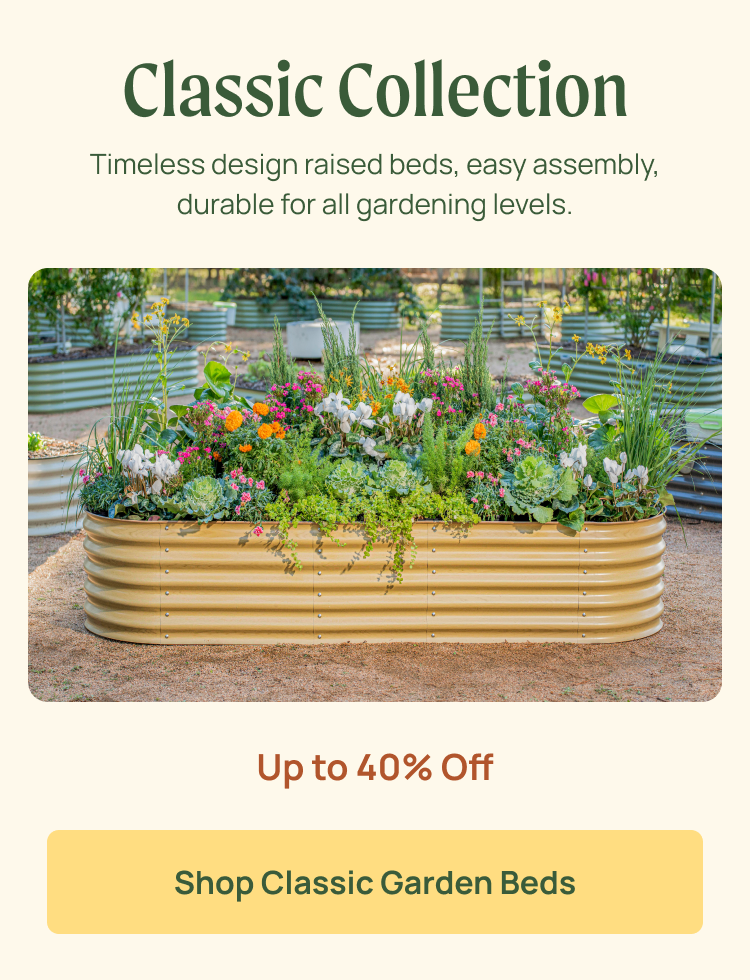Viewport: 750px width, 980px height.
Task: Tap Shop Classic Garden Beds button
Action: pyautogui.click(x=375, y=882)
